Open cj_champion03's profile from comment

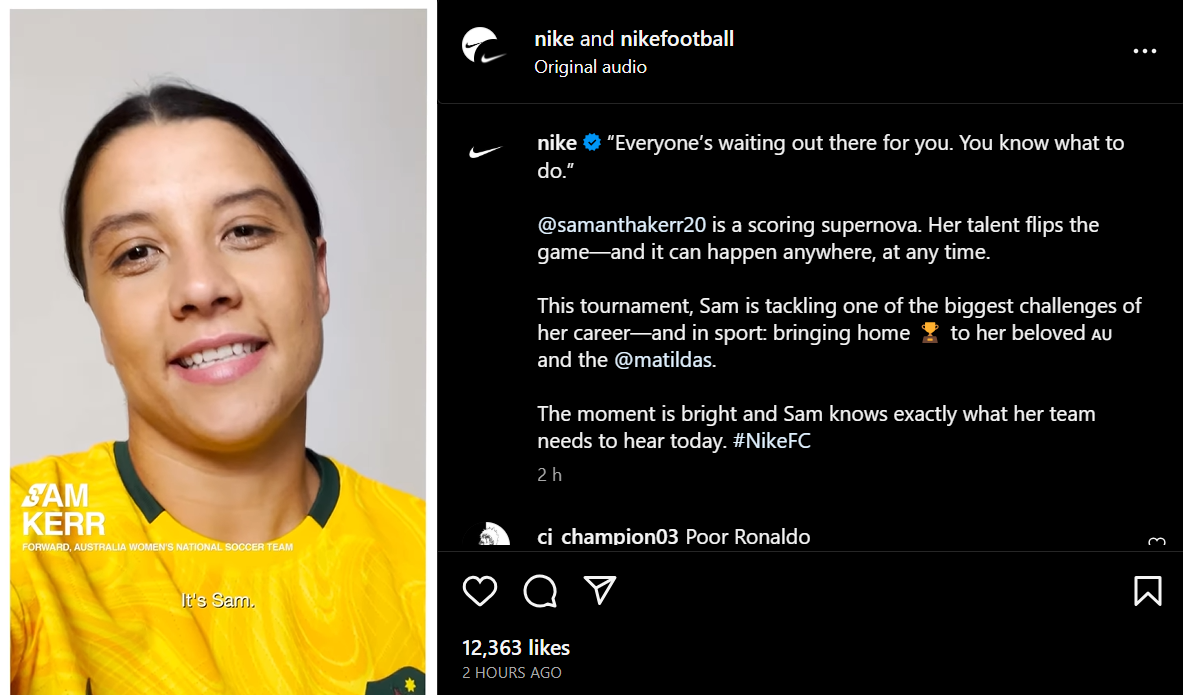608,537
